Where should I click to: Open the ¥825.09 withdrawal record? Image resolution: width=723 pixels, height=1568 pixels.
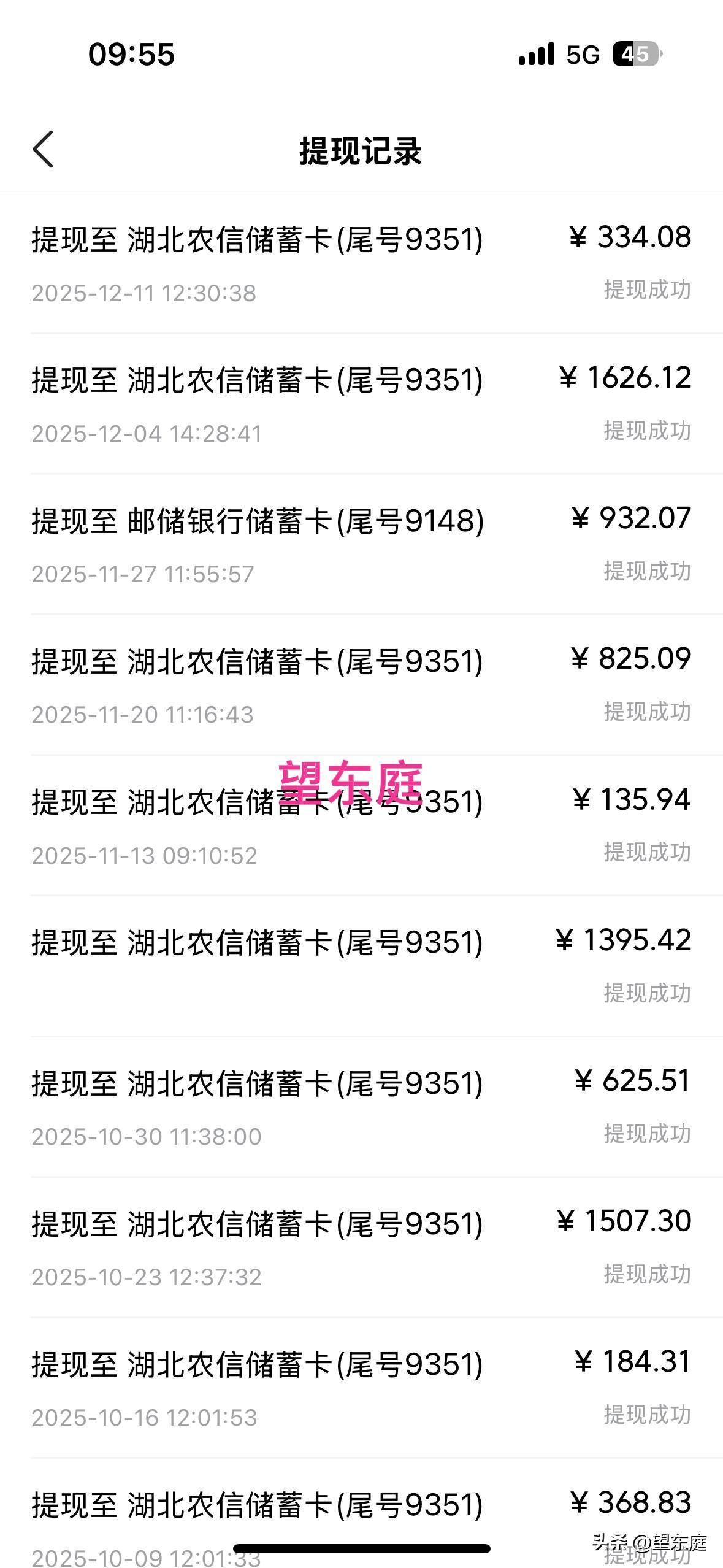(361, 685)
